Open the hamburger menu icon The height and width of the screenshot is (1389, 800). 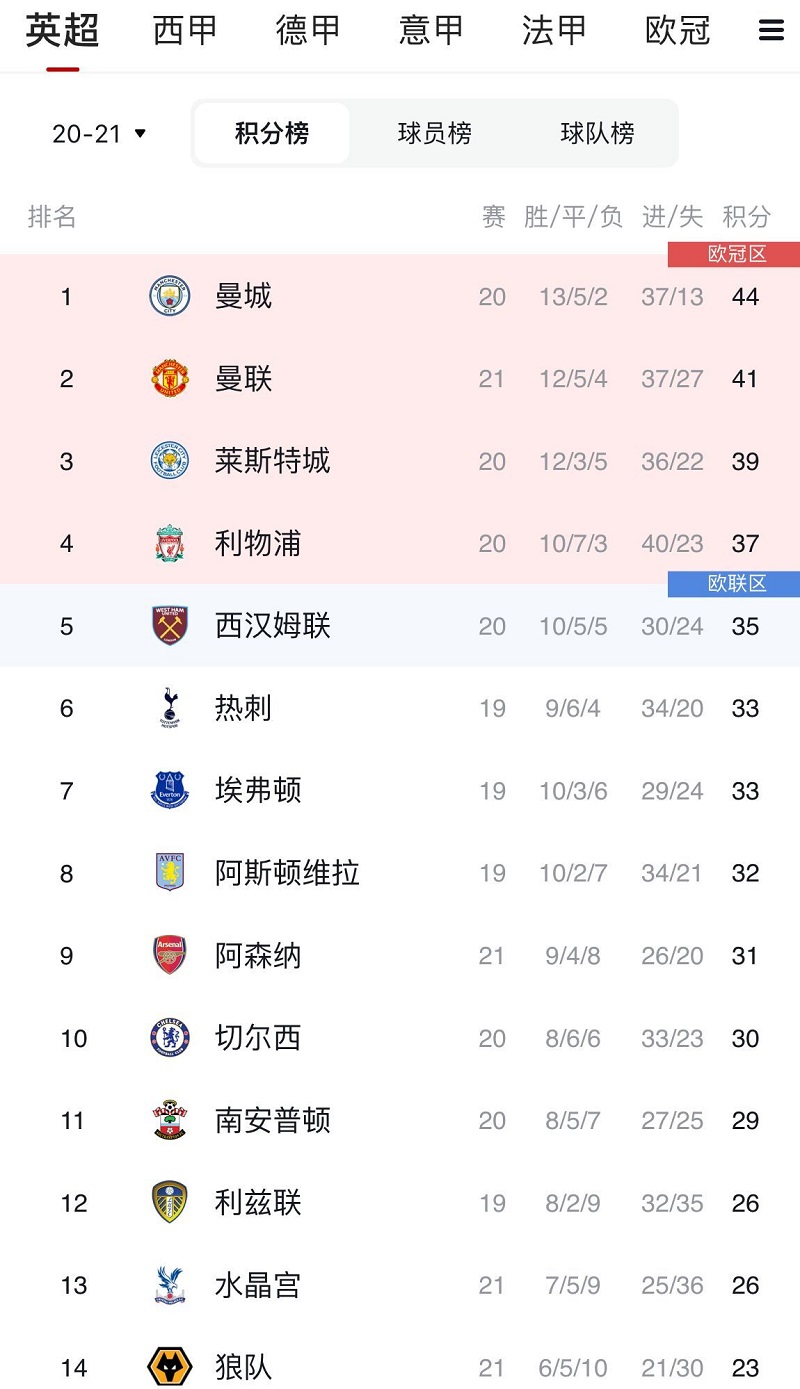coord(771,31)
